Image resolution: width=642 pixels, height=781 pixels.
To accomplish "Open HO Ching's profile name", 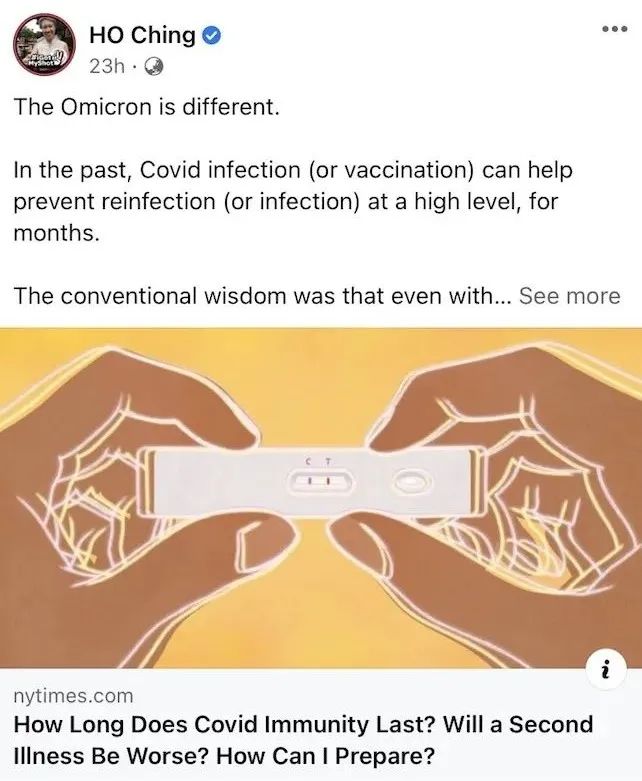I will 141,35.
